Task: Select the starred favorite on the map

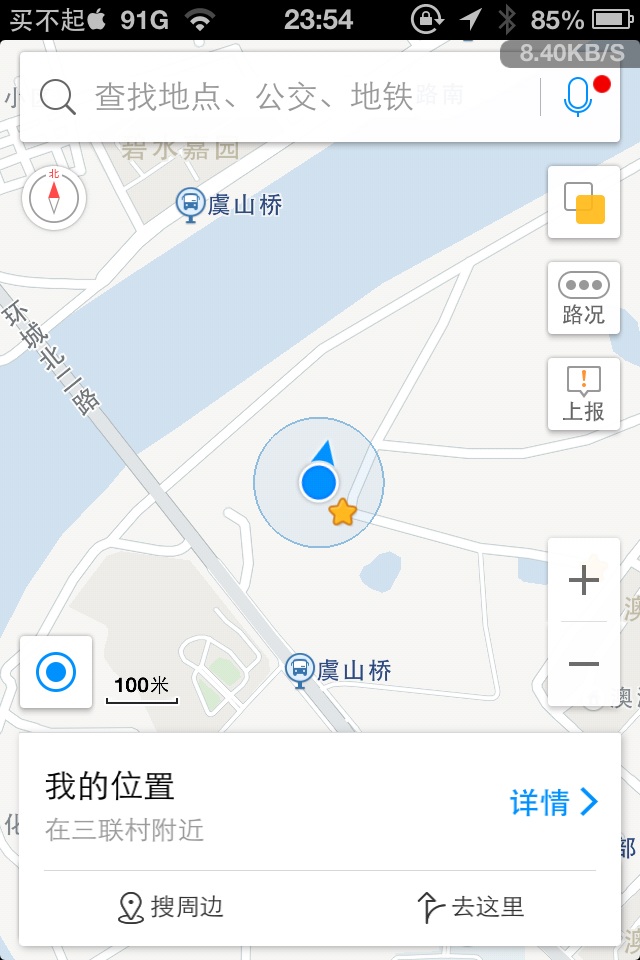Action: (343, 513)
